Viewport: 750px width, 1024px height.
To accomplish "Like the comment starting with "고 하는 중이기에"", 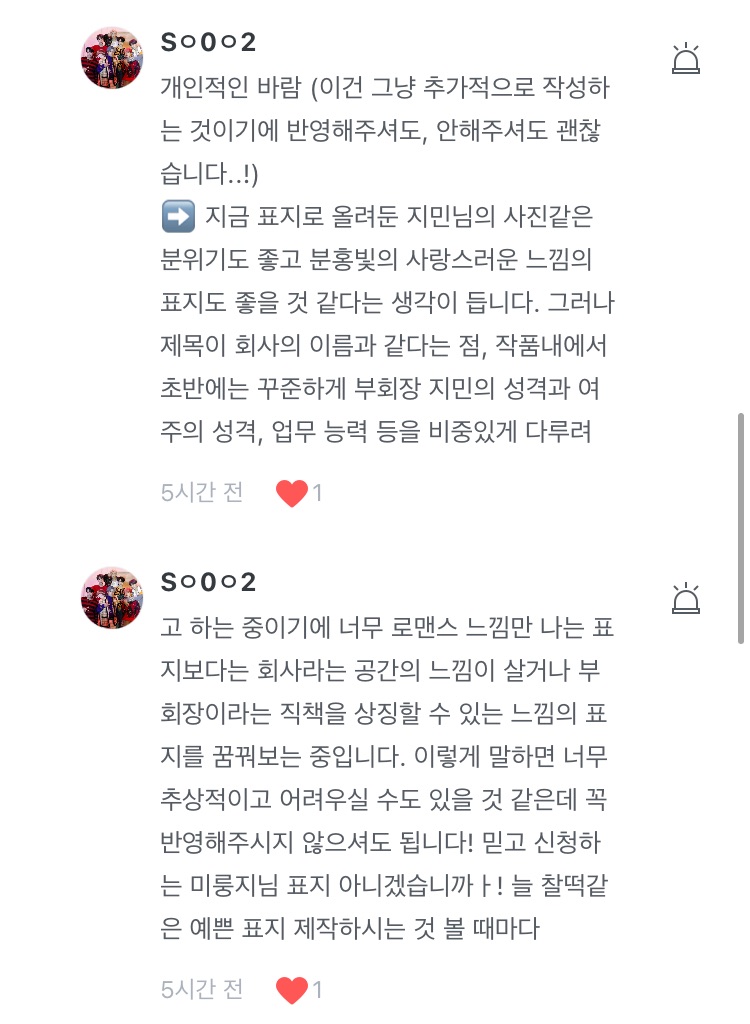I will click(x=291, y=990).
